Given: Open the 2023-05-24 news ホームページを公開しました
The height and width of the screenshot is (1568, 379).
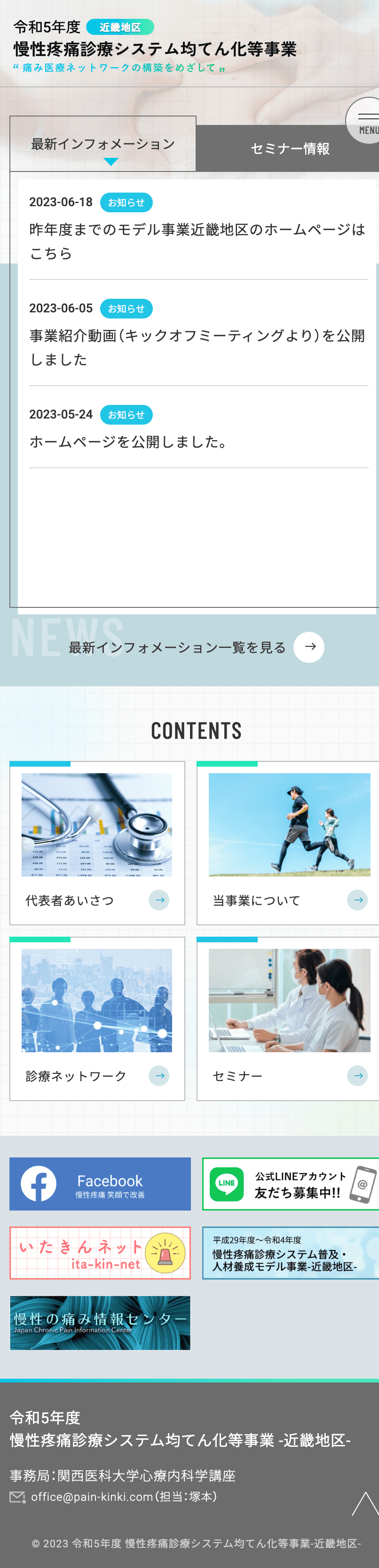Looking at the screenshot, I should click(129, 441).
